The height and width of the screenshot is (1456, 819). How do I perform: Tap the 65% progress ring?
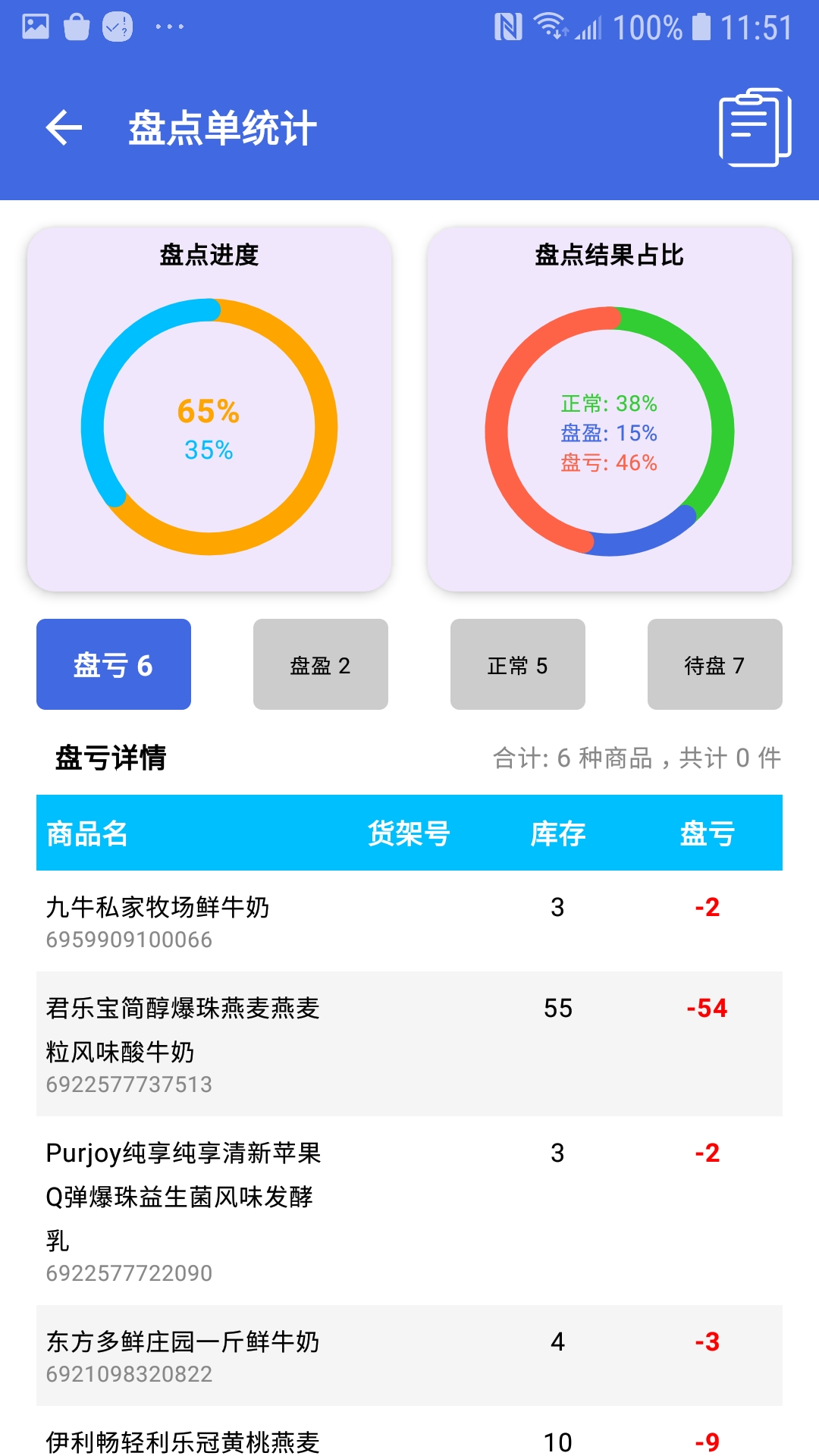[208, 413]
